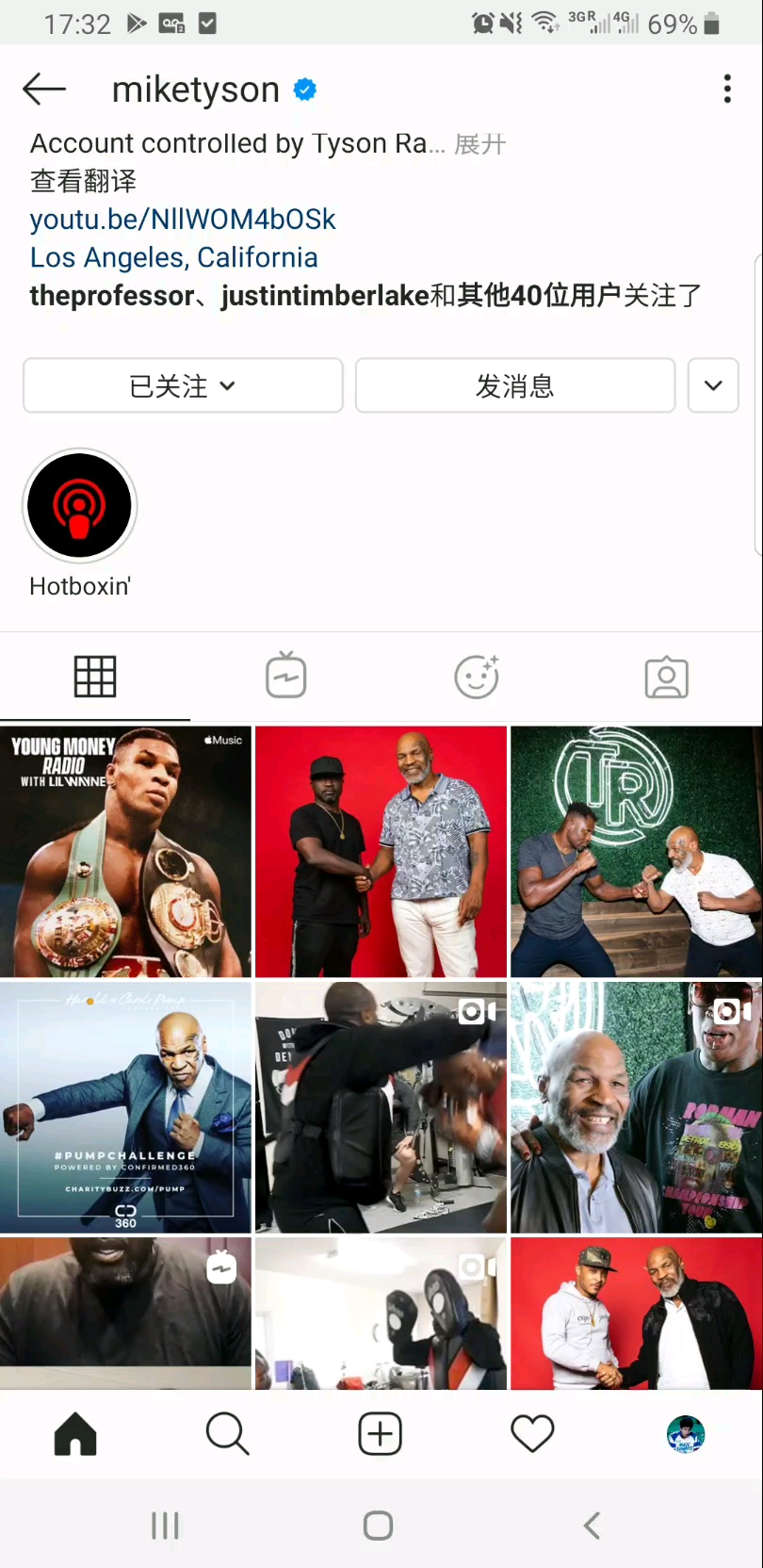This screenshot has height=1568, width=763.
Task: Open the TR logo boxing pose post
Action: [636, 852]
